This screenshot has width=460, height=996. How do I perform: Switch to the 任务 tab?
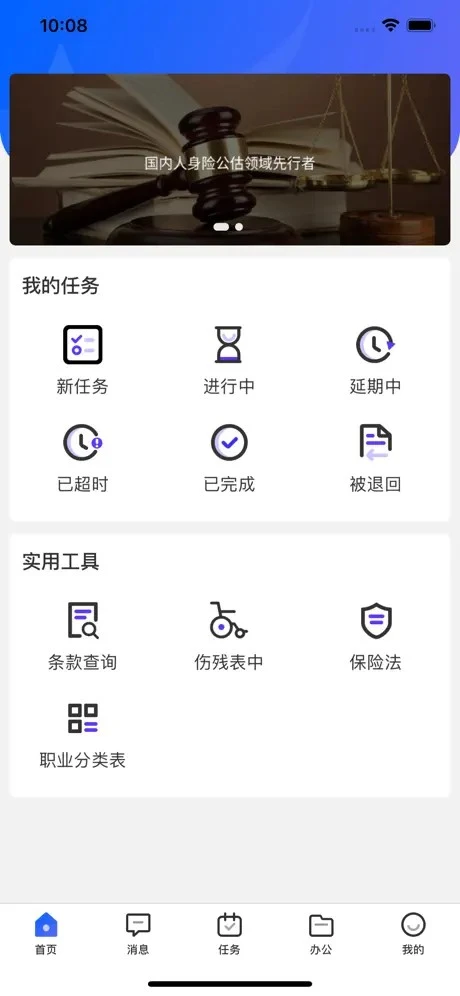click(229, 934)
